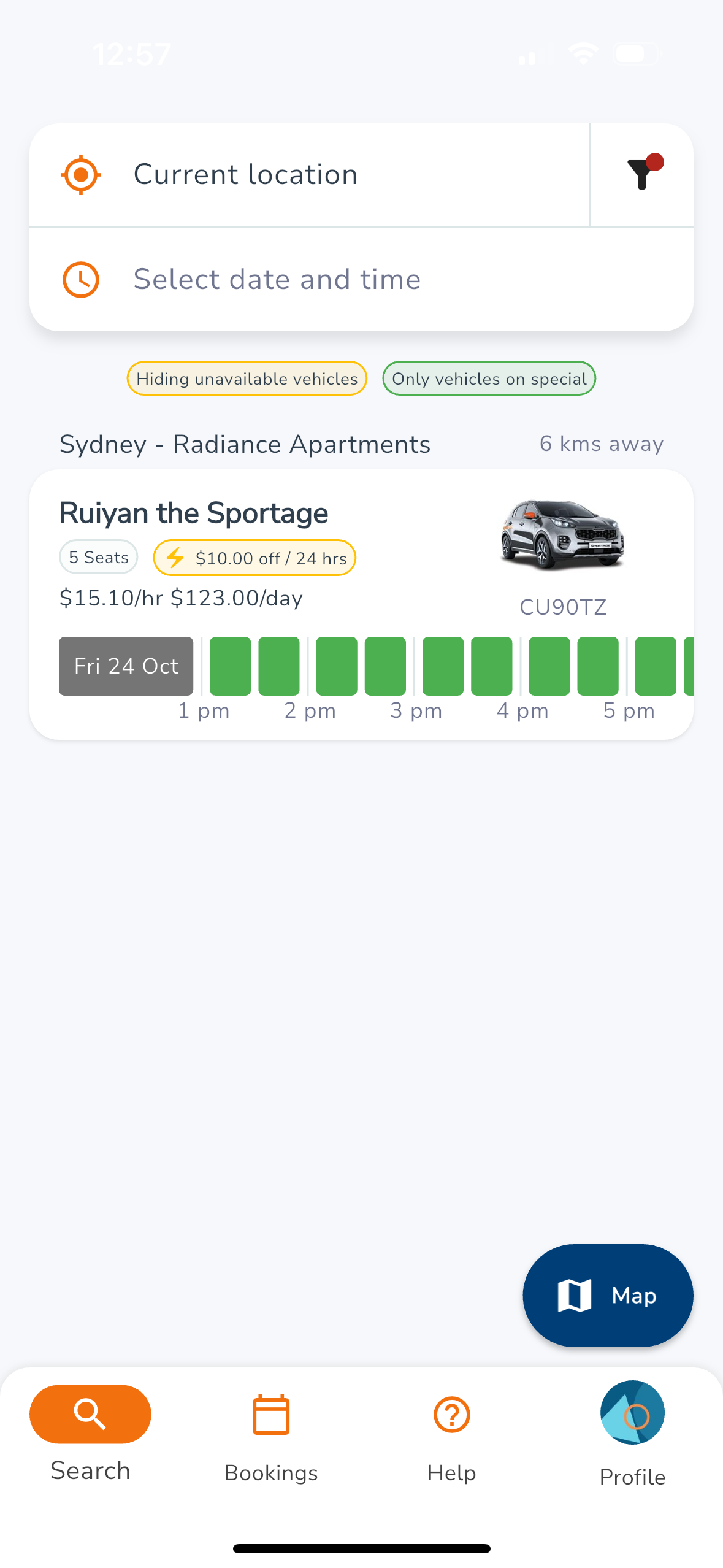Click the Help question mark icon
The height and width of the screenshot is (1568, 723).
[x=451, y=1415]
